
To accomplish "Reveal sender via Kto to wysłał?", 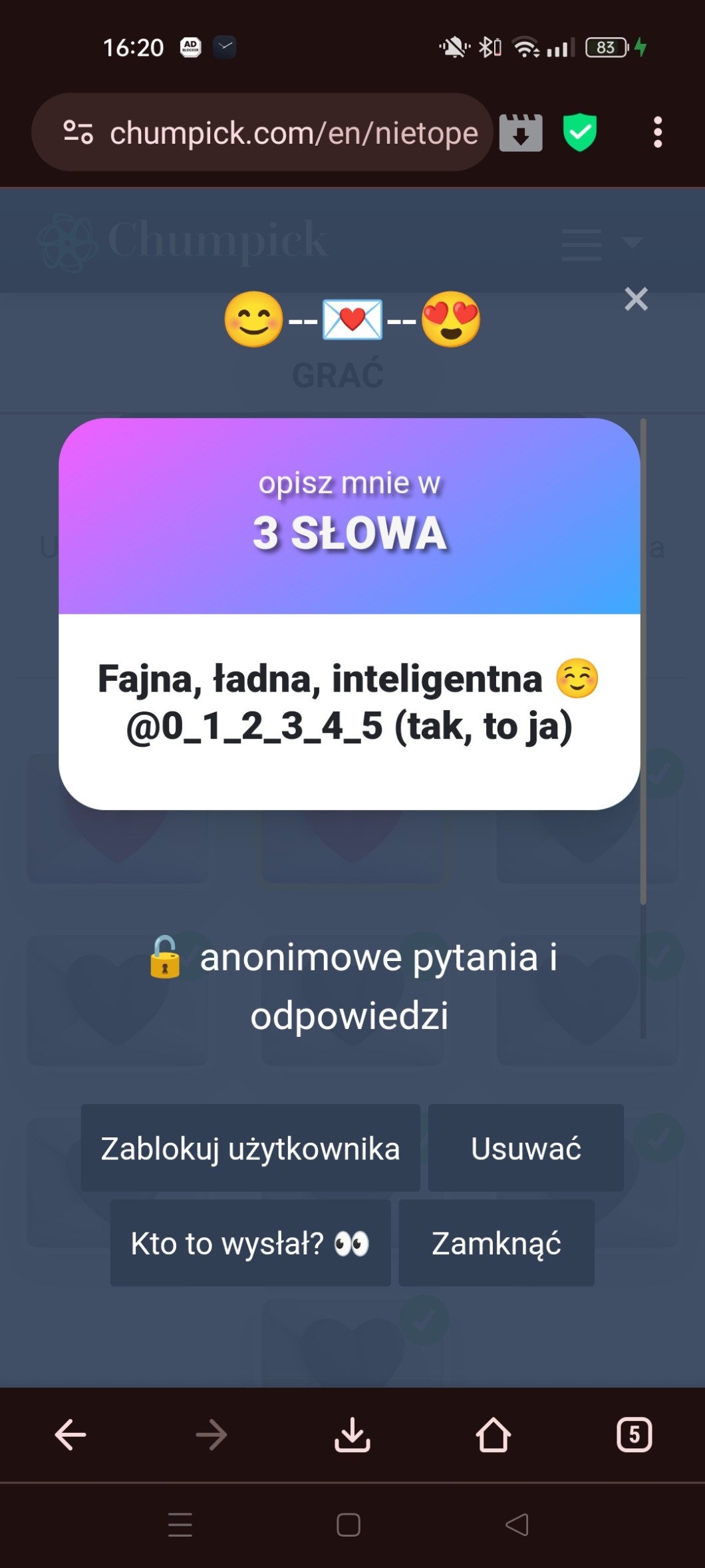I will [250, 1243].
